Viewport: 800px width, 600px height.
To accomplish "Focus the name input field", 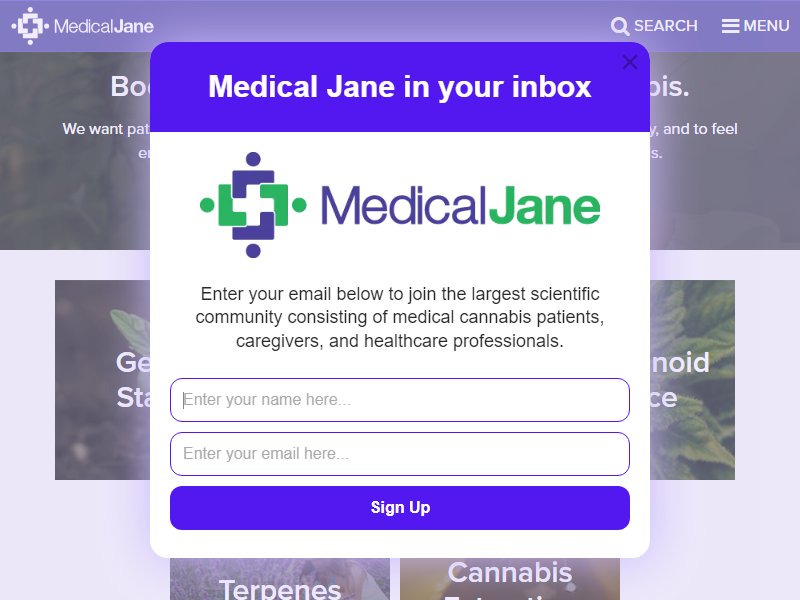I will pos(400,400).
